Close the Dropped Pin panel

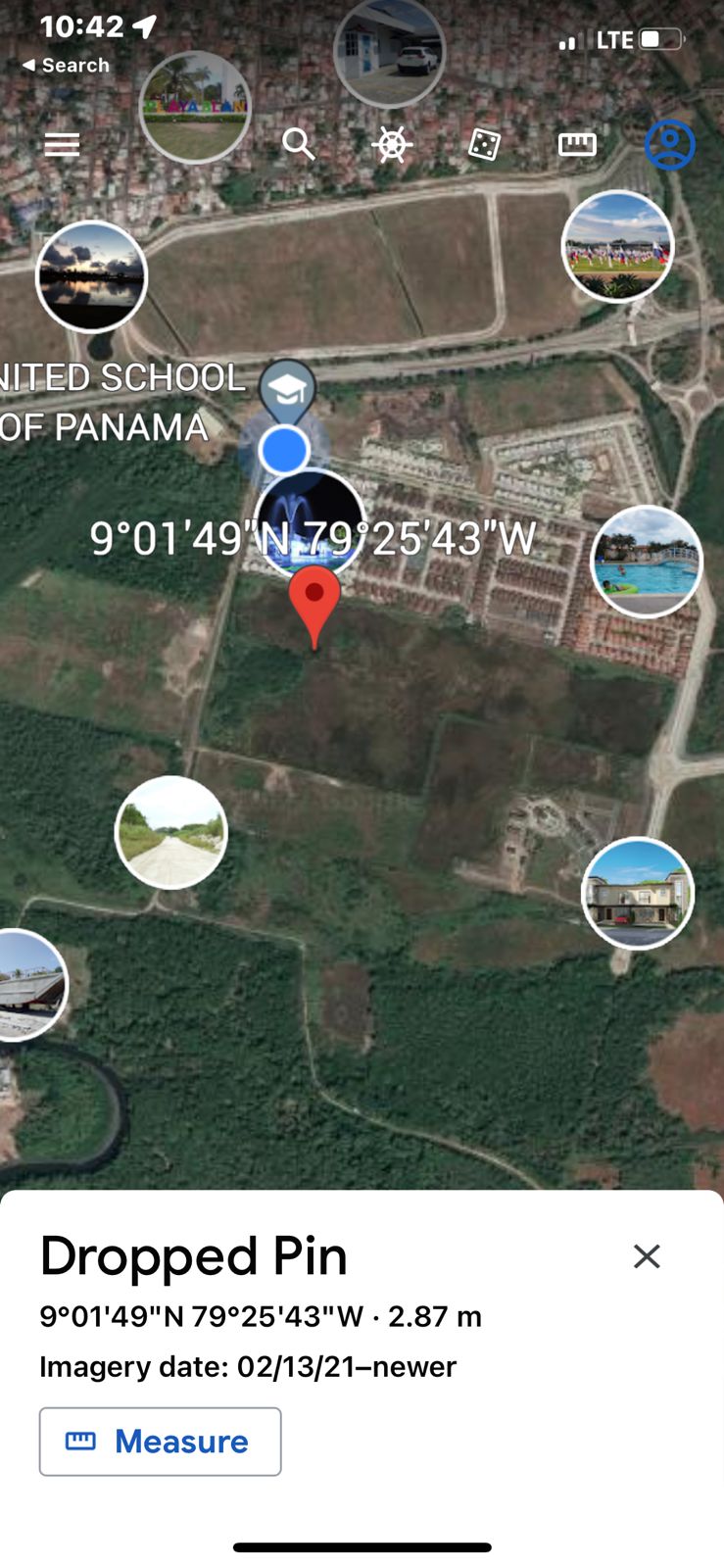click(647, 1256)
